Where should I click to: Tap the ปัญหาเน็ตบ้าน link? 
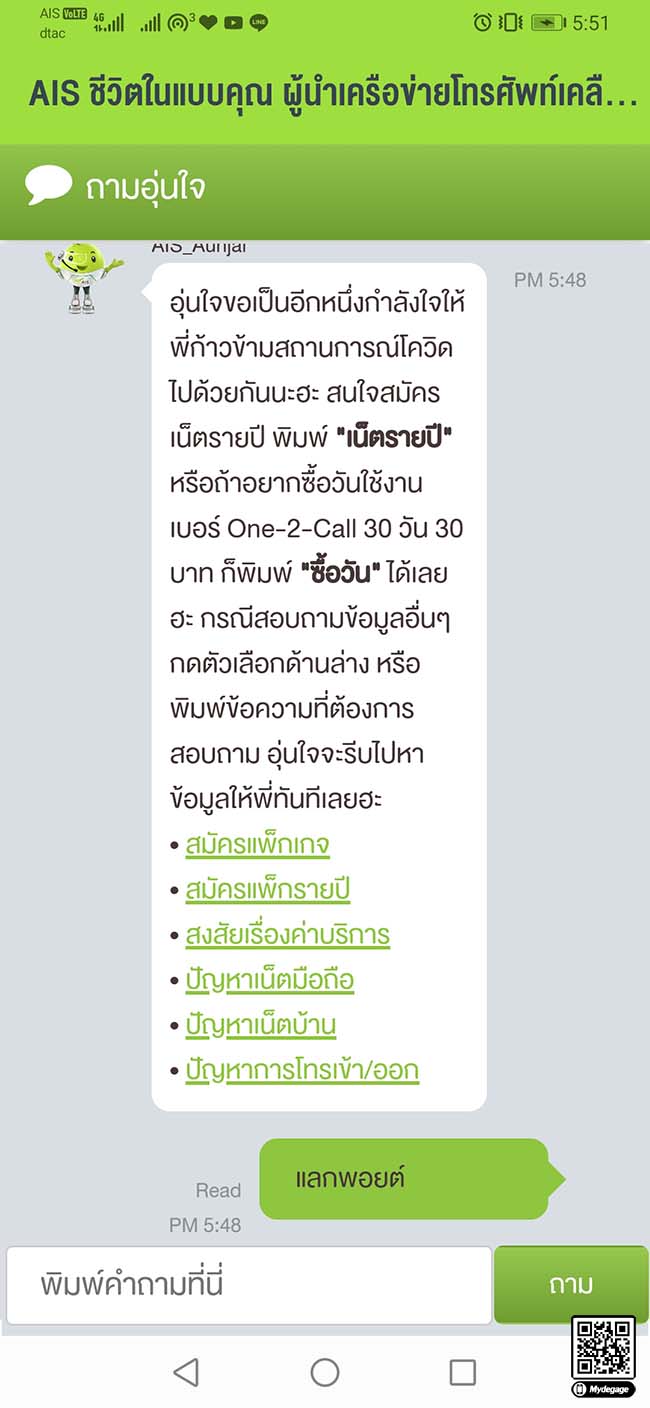click(260, 1025)
